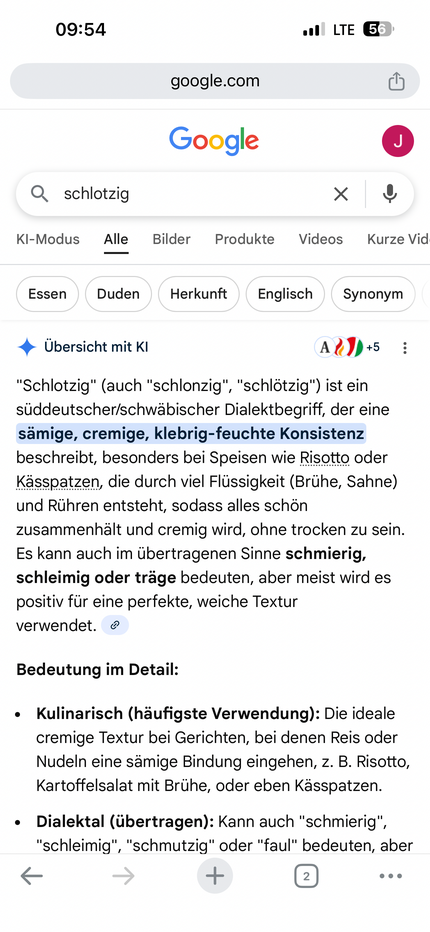This screenshot has width=430, height=932.
Task: Go back to the previous page
Action: 32,876
